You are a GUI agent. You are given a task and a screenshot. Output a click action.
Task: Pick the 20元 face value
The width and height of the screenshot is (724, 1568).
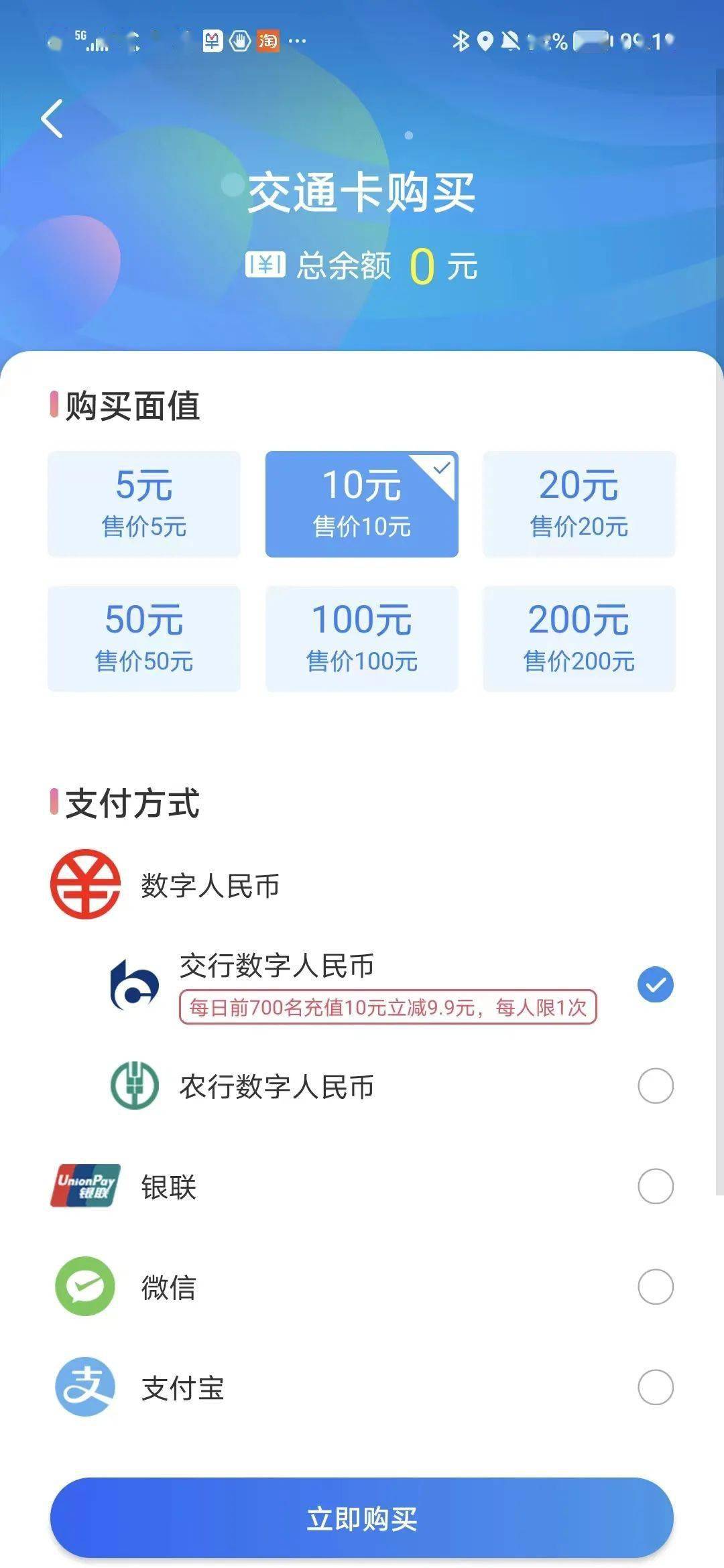coord(579,504)
